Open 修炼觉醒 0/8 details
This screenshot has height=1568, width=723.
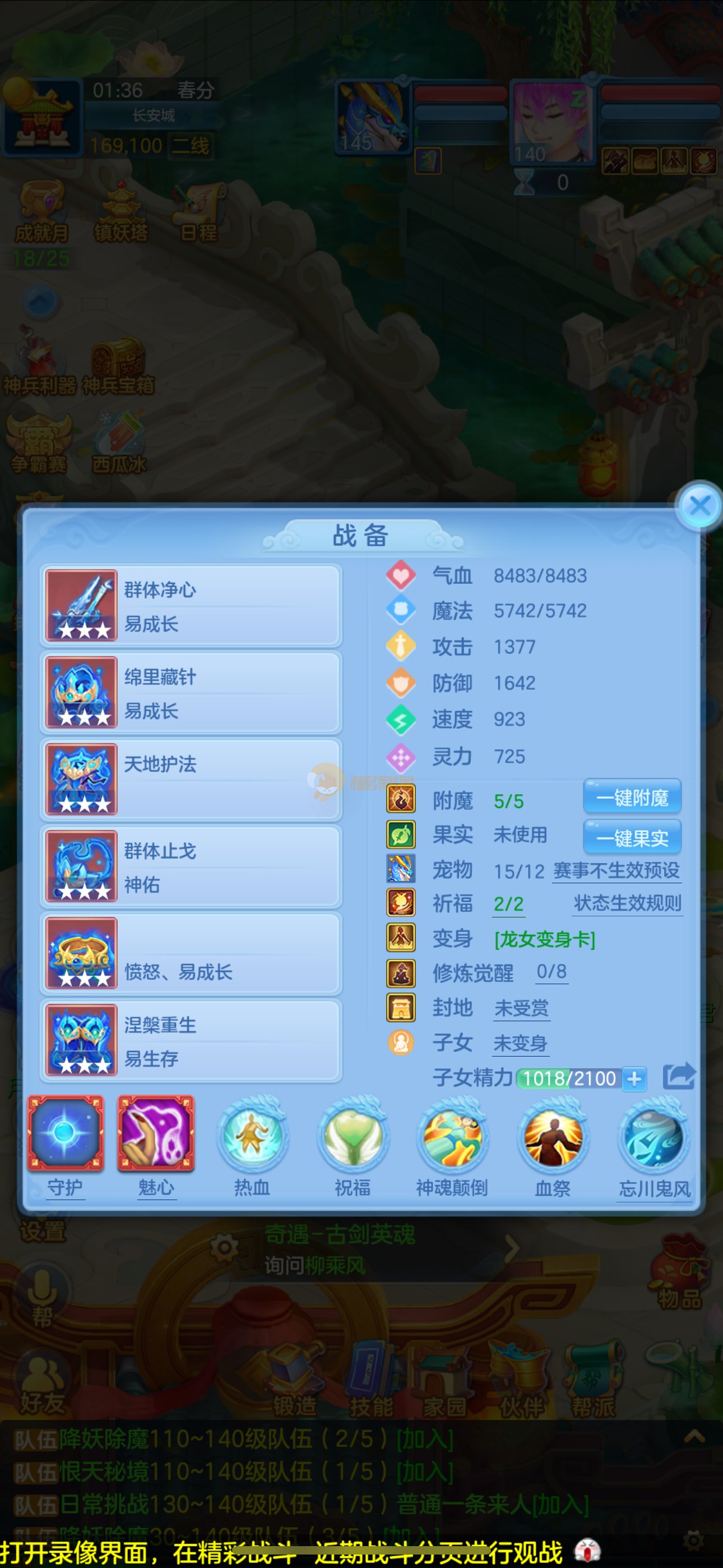pos(551,972)
